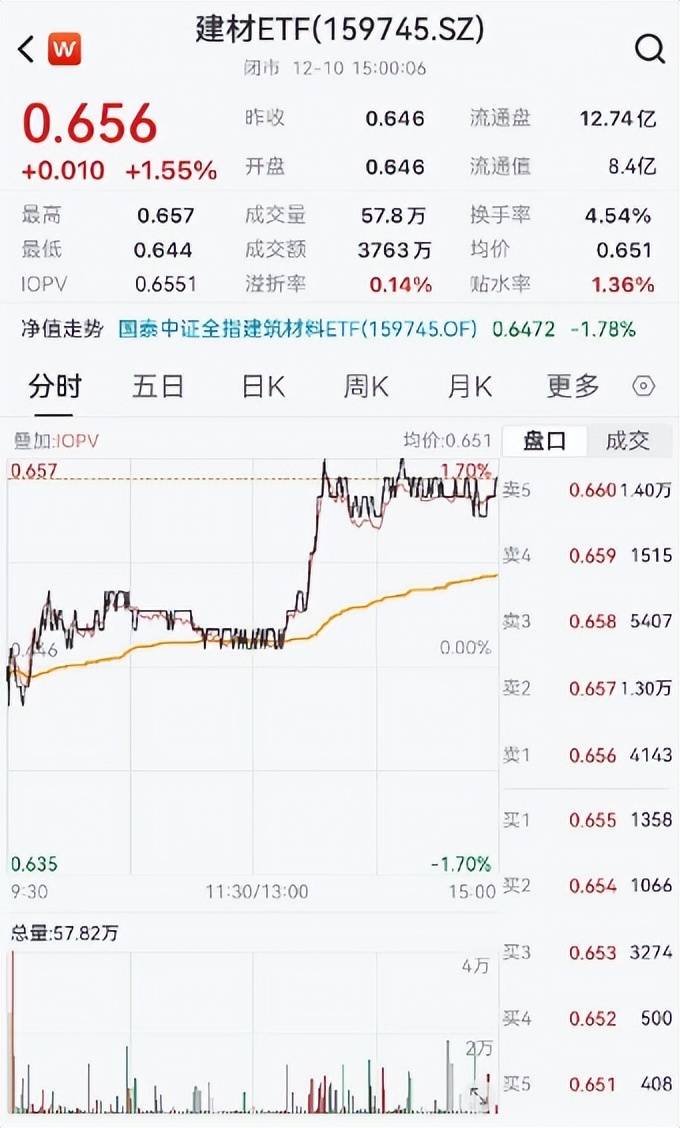
Task: Switch to the 分时 chart tab
Action: click(x=55, y=386)
